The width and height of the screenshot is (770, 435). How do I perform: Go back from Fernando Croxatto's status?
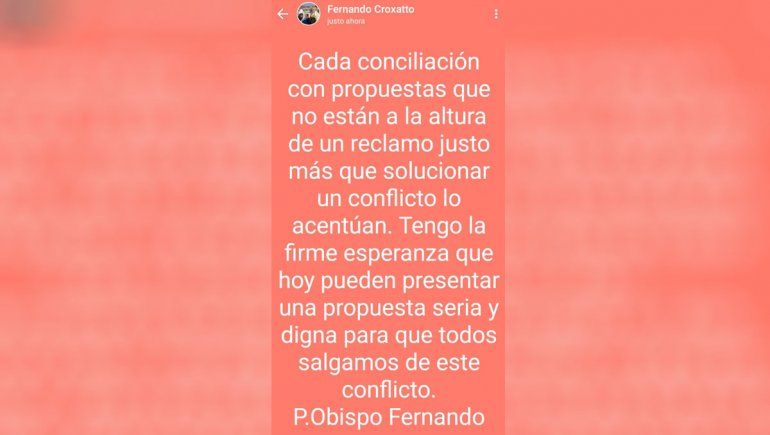click(x=282, y=14)
